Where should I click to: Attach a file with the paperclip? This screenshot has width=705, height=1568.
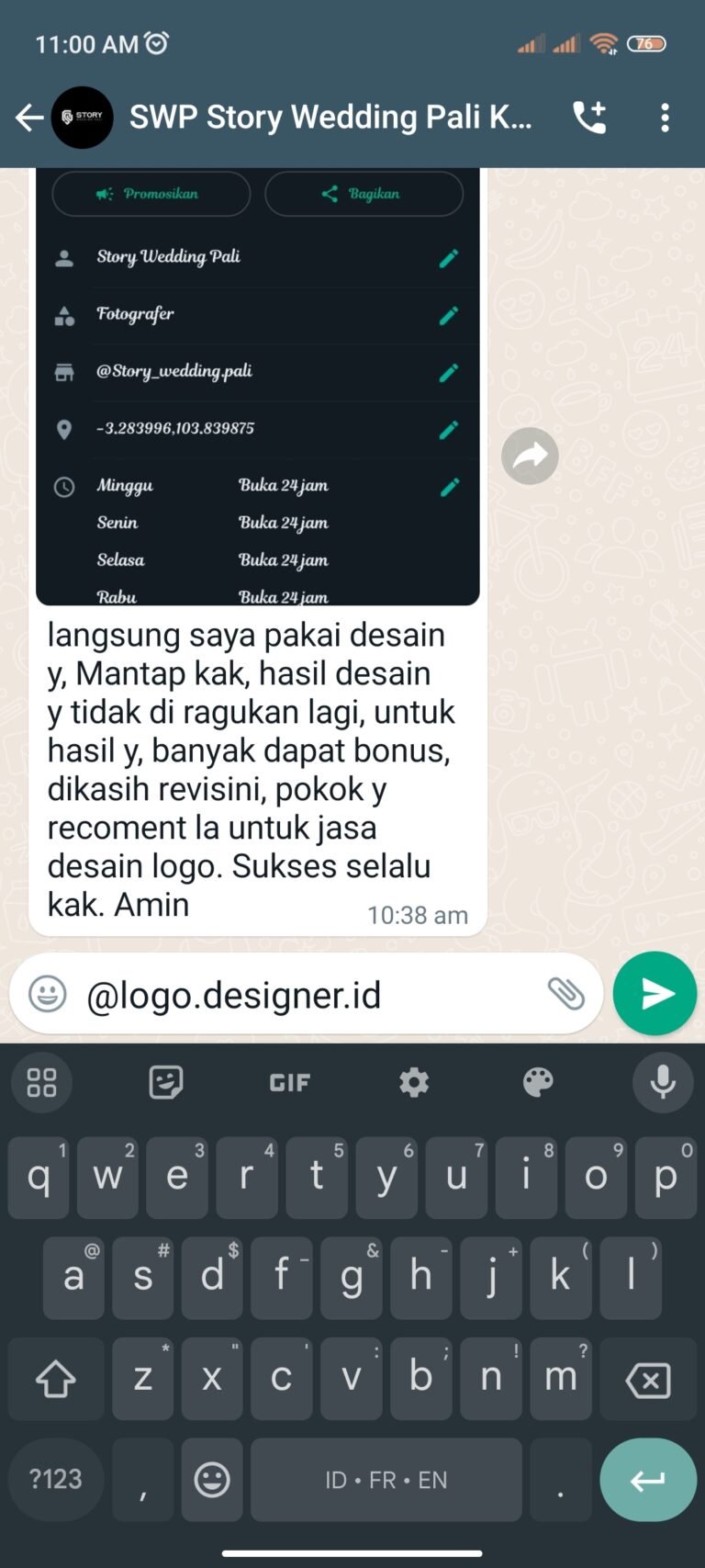[565, 994]
